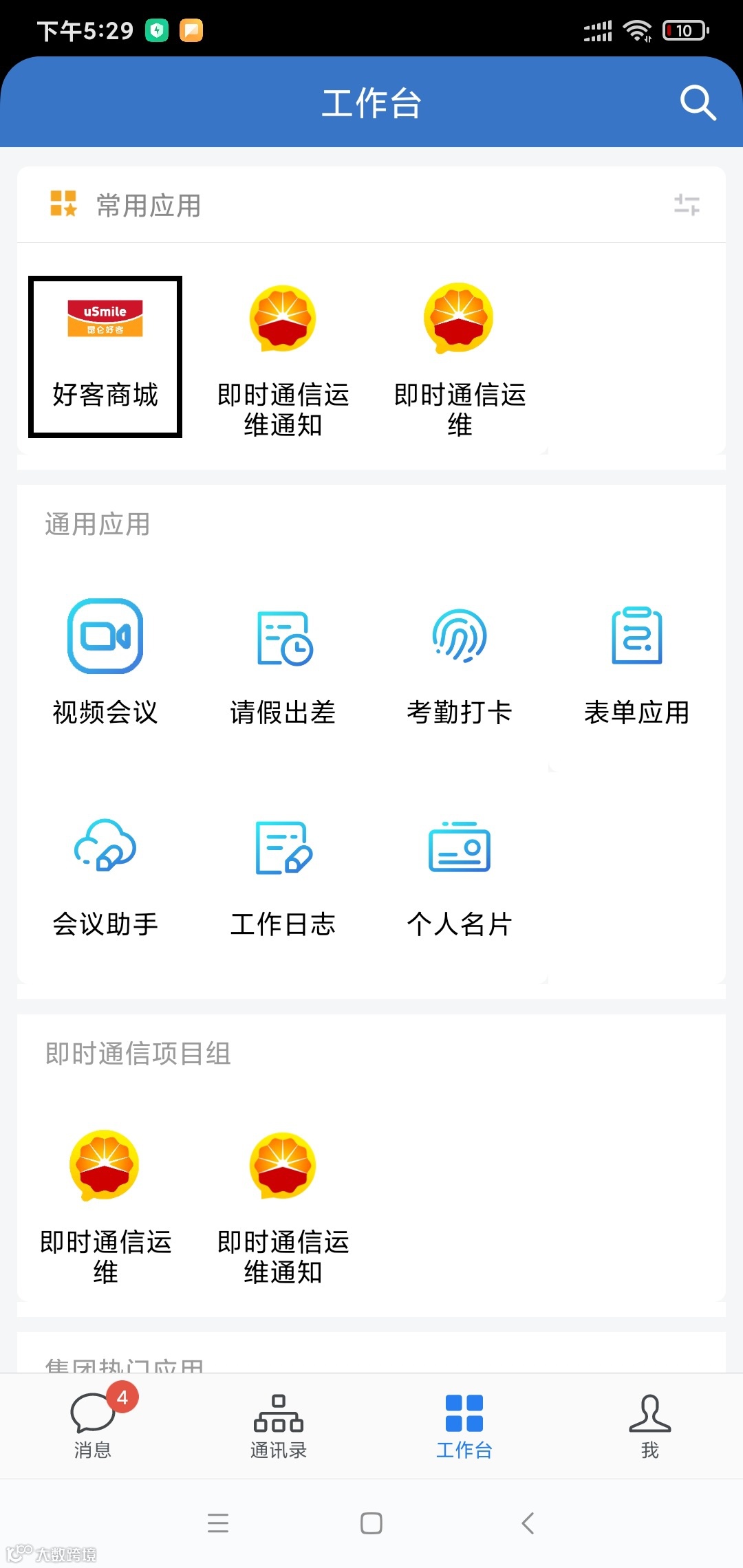This screenshot has height=1568, width=743.
Task: Open the search icon in the header
Action: 698,103
